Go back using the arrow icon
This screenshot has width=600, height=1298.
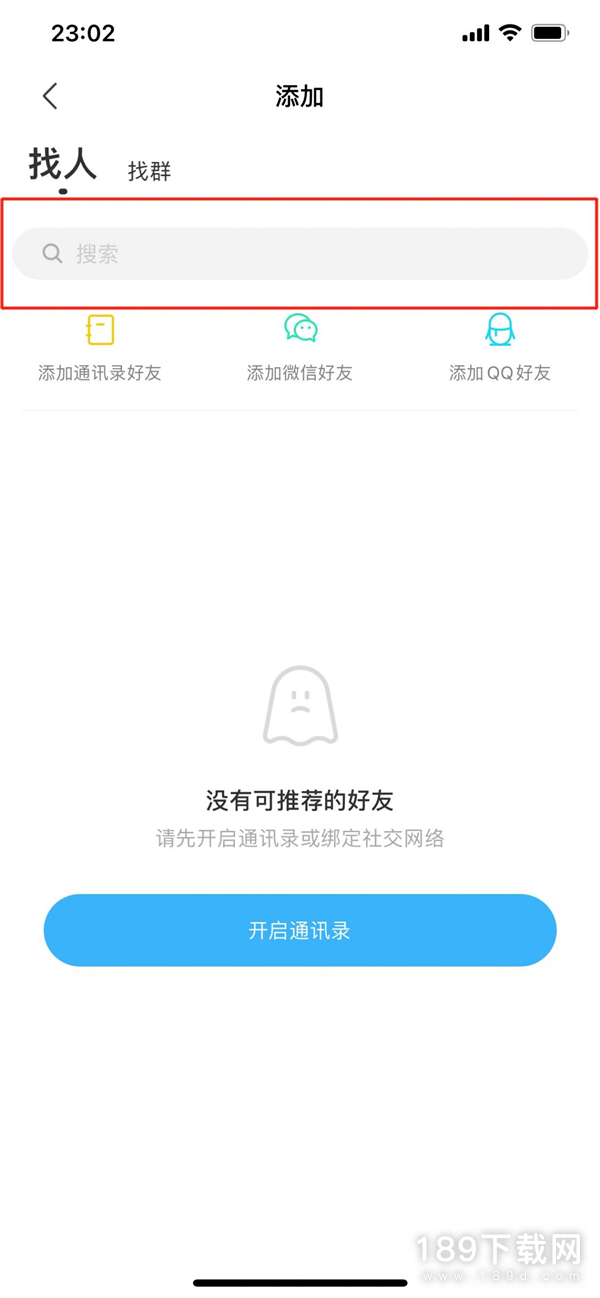click(x=50, y=96)
